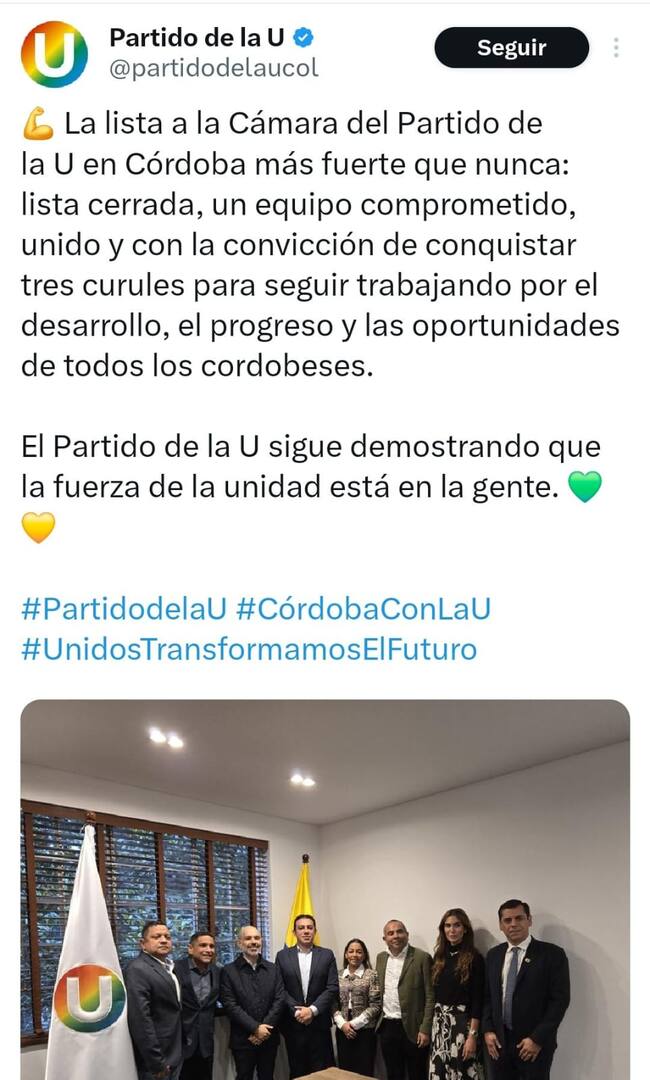The image size is (650, 1080).
Task: Open the post's overflow menu
Action: coord(616,47)
